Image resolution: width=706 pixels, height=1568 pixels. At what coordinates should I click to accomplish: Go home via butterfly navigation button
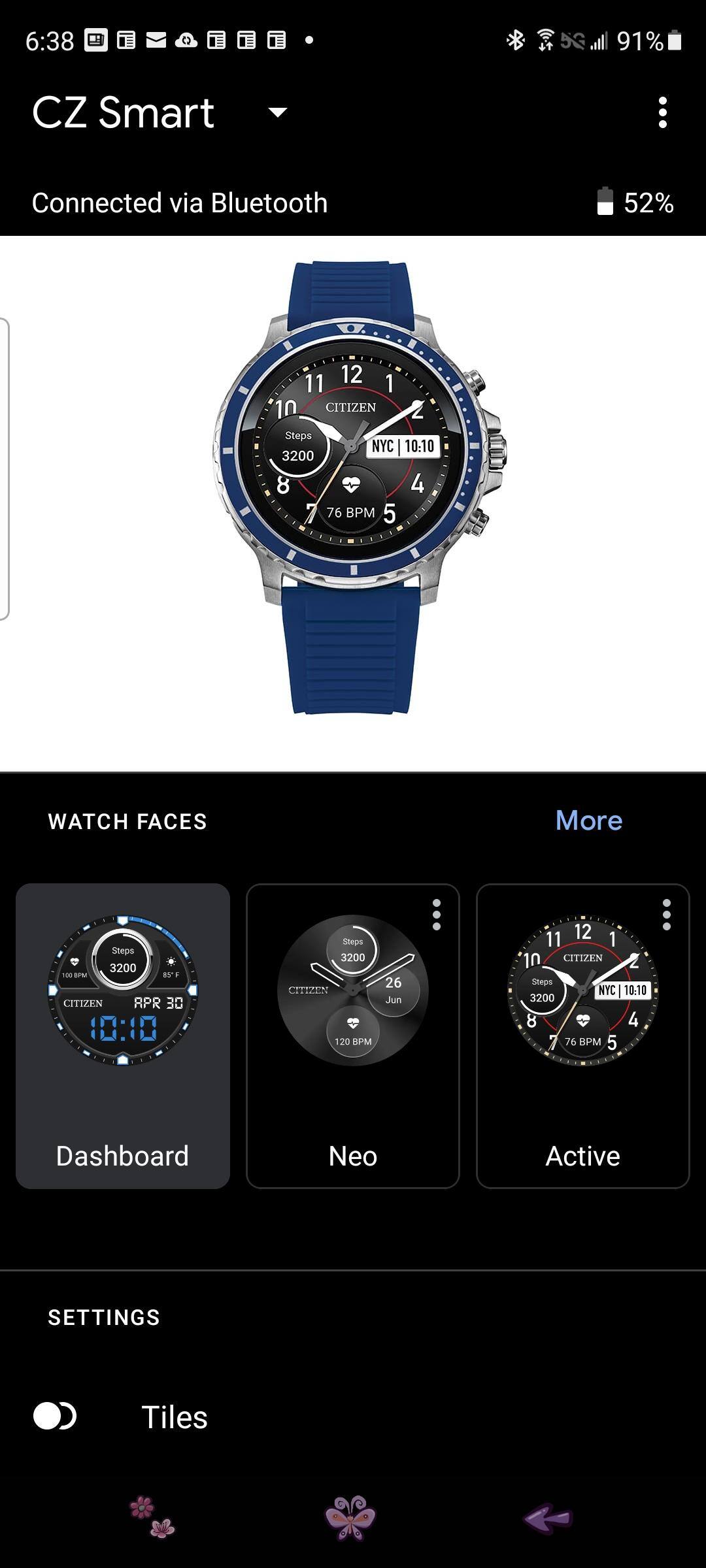coord(350,1518)
